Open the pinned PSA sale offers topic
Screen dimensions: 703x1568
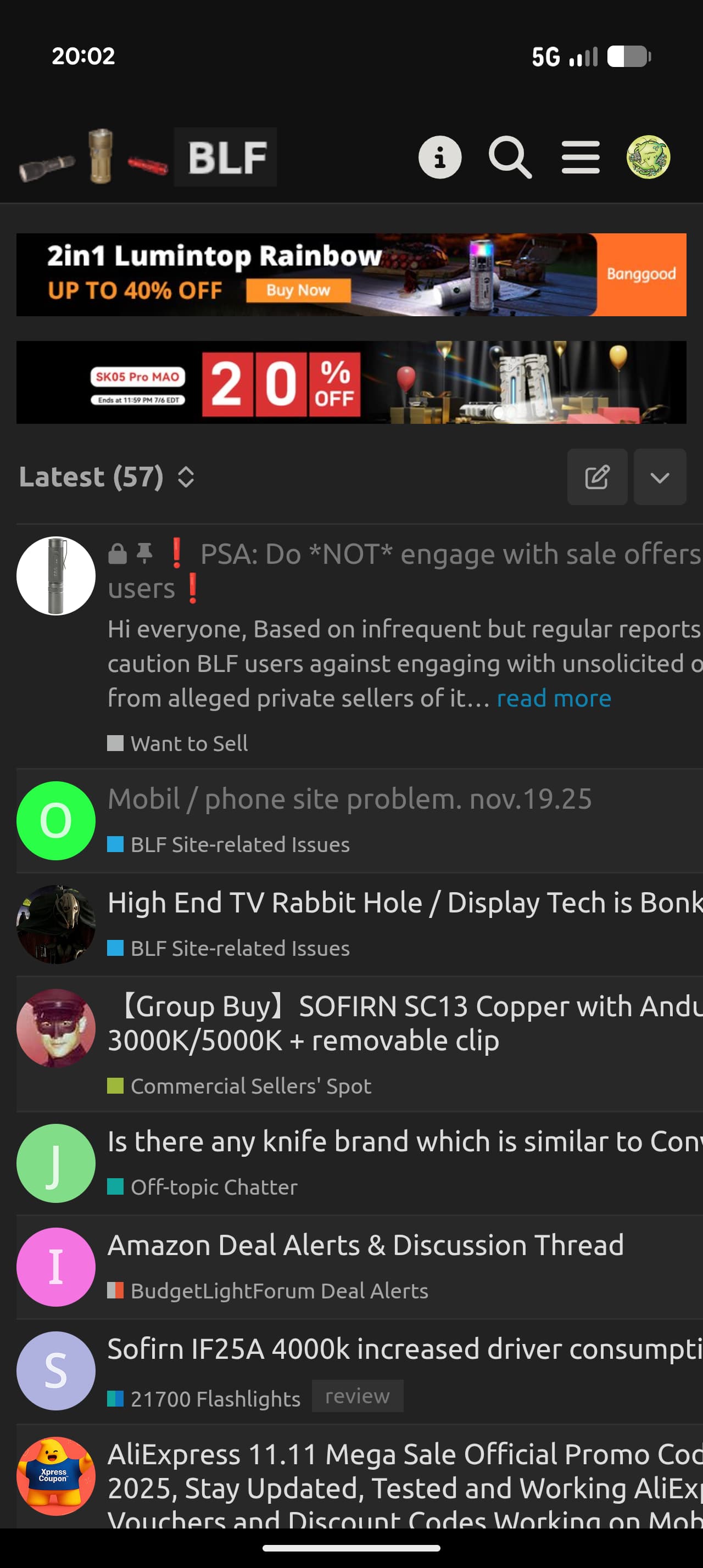tap(450, 555)
